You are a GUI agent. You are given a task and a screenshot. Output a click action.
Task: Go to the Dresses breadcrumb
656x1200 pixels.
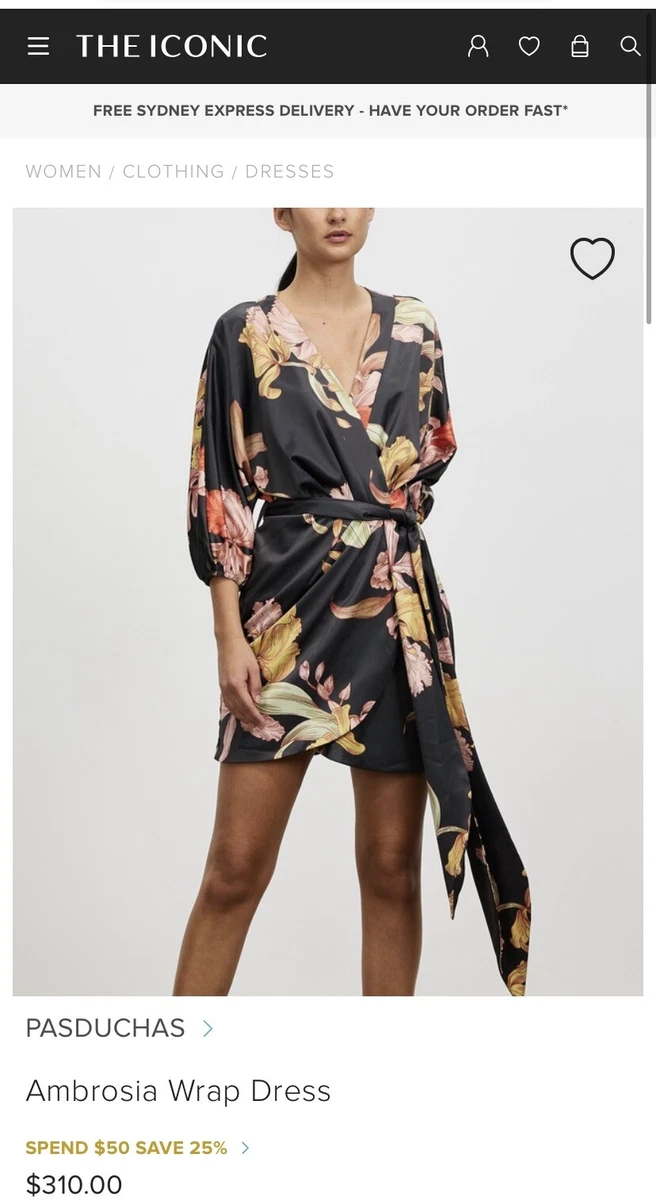290,171
